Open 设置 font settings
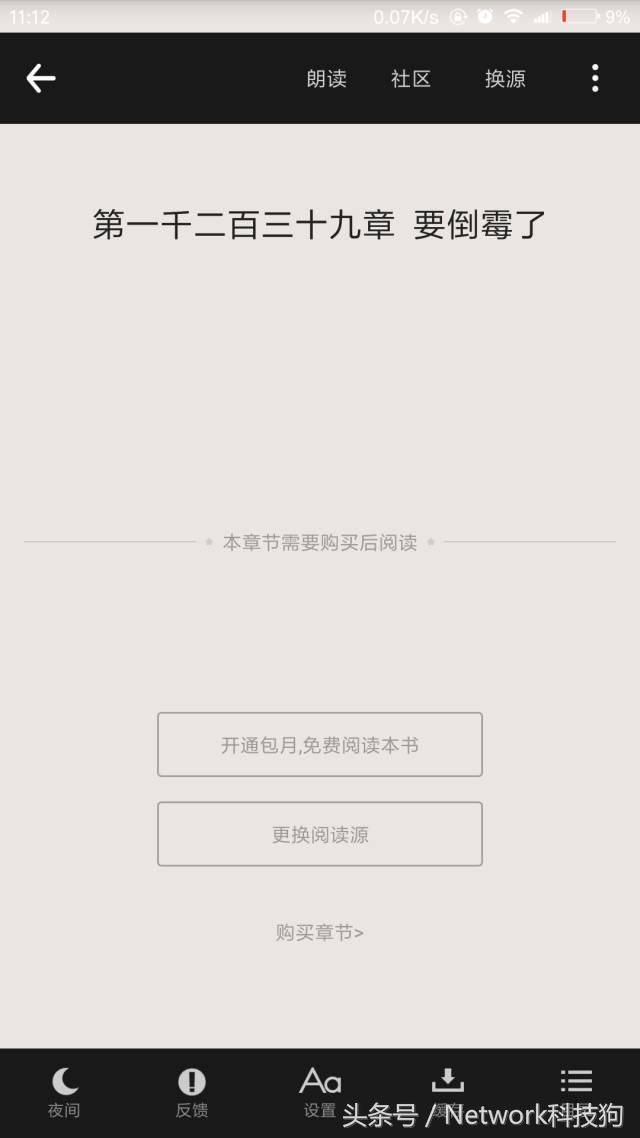The image size is (640, 1138). click(320, 1092)
